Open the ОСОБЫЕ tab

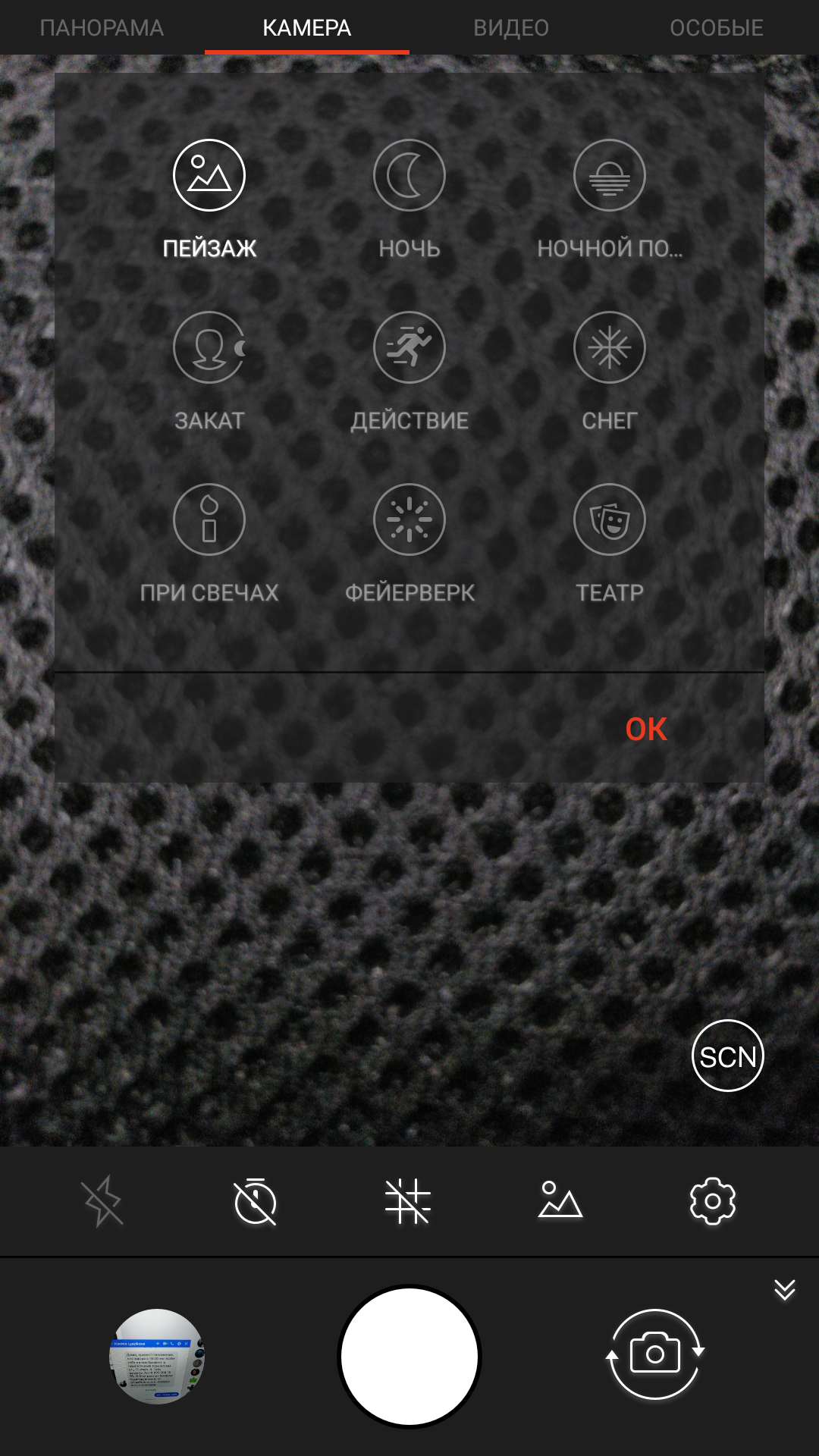tap(716, 28)
